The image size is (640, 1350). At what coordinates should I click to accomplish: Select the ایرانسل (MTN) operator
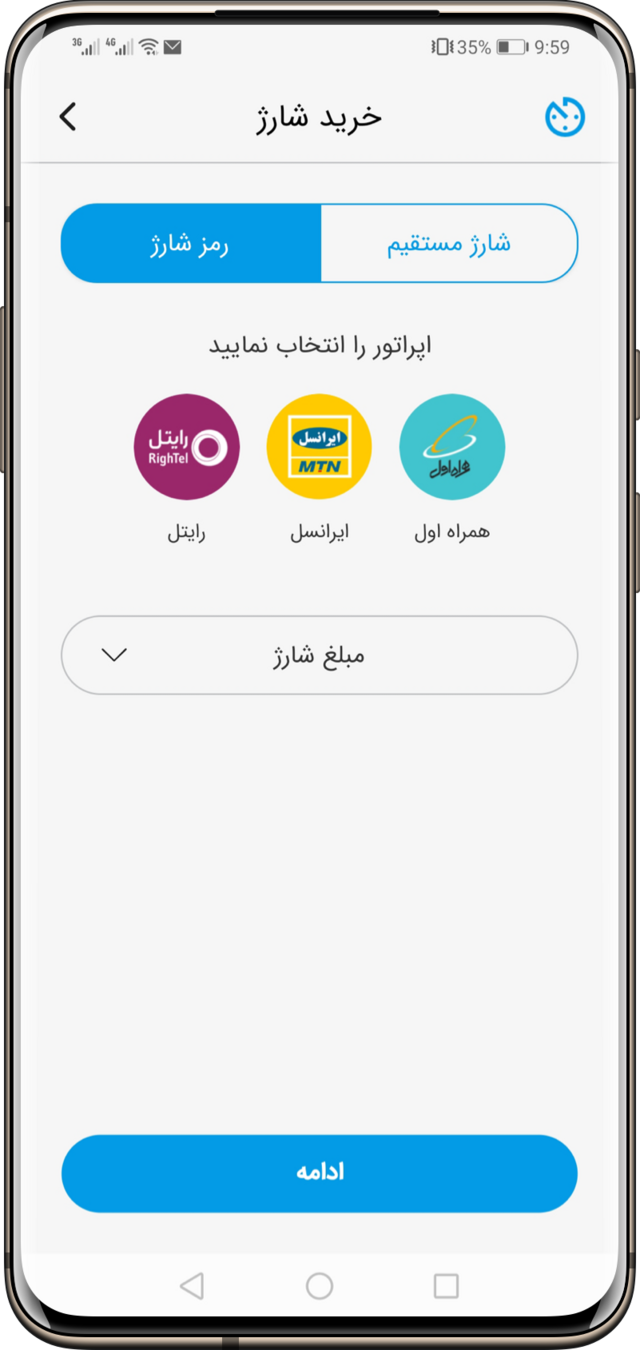tap(319, 446)
